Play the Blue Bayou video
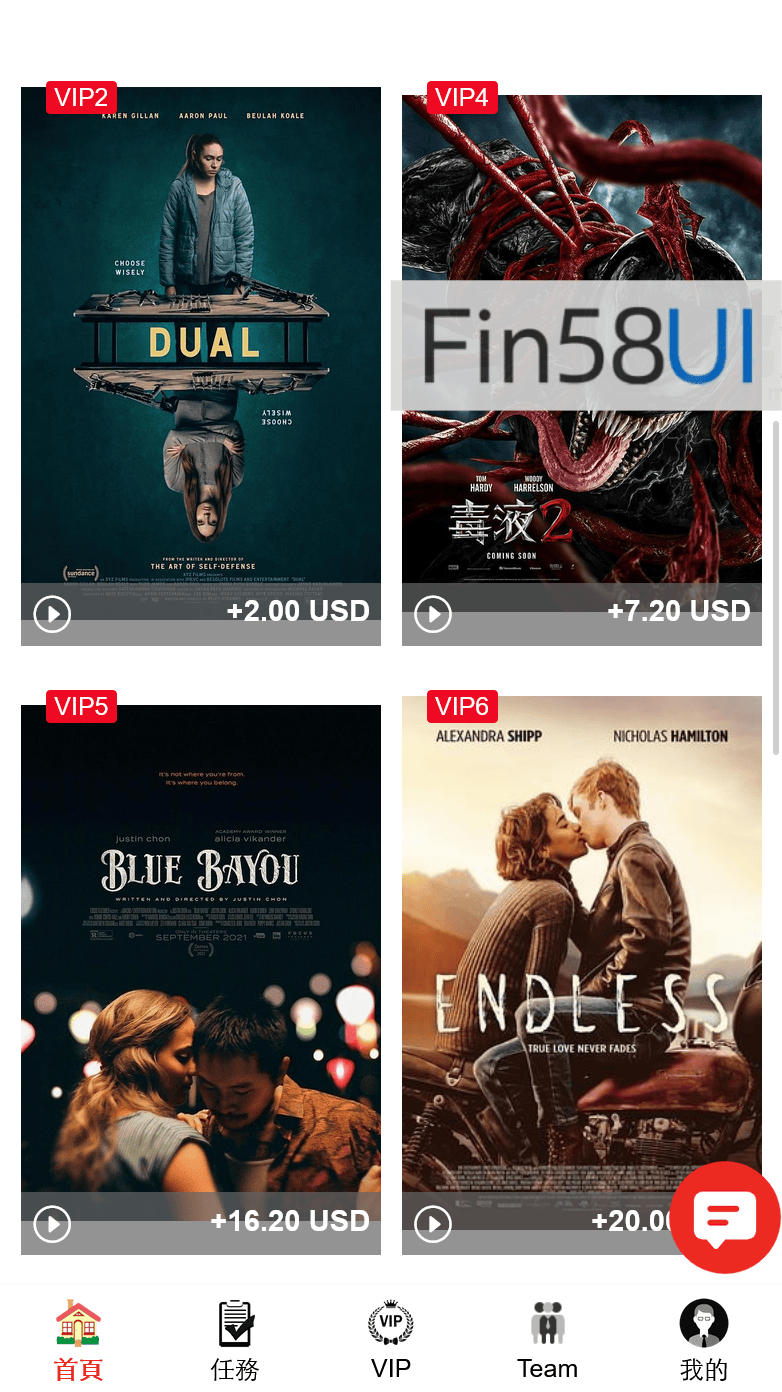This screenshot has height=1392, width=782. pyautogui.click(x=52, y=1223)
